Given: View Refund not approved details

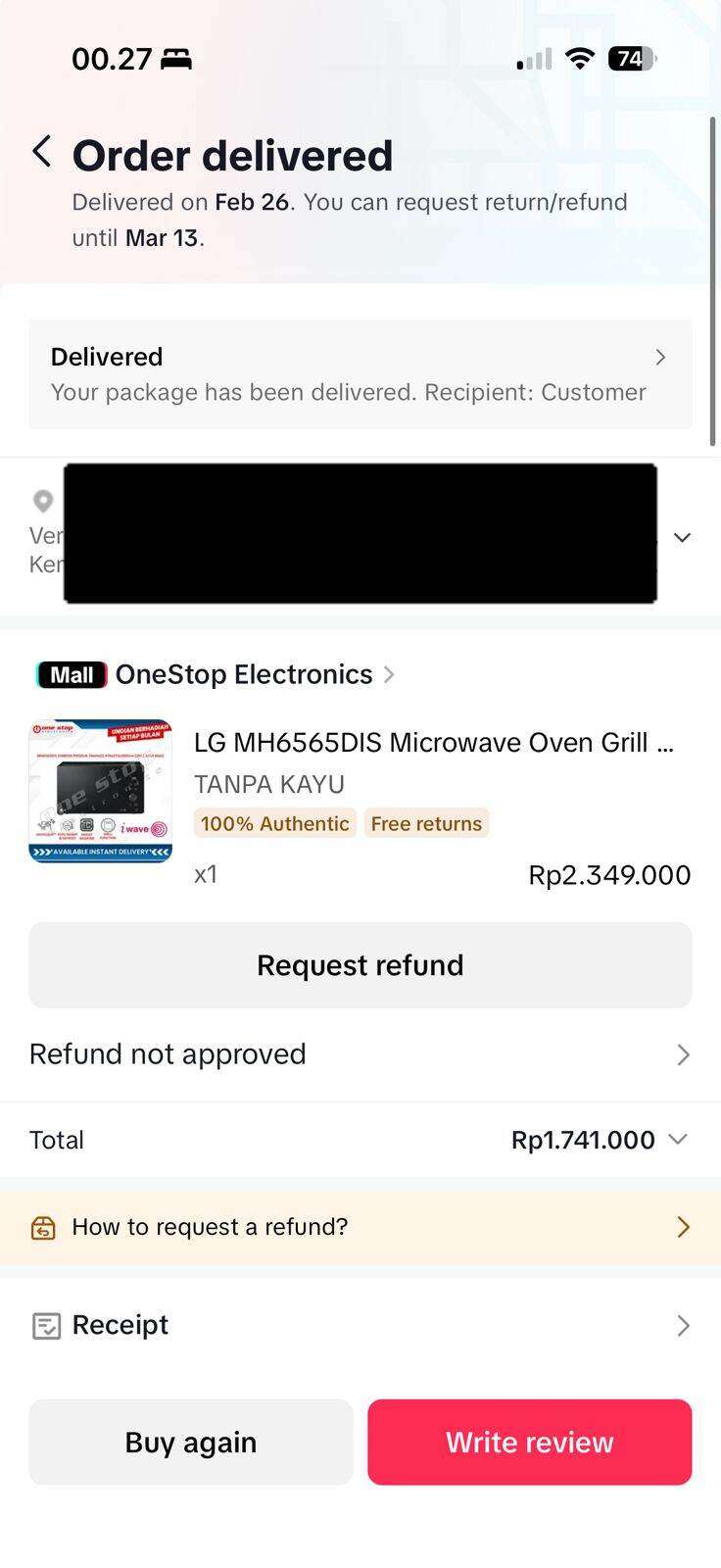Looking at the screenshot, I should [x=360, y=1054].
